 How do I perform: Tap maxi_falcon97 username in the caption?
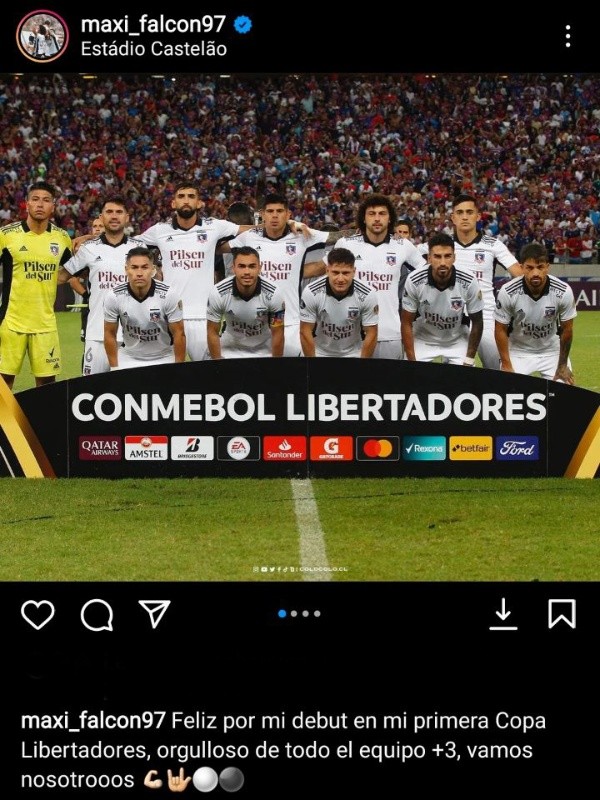click(93, 721)
